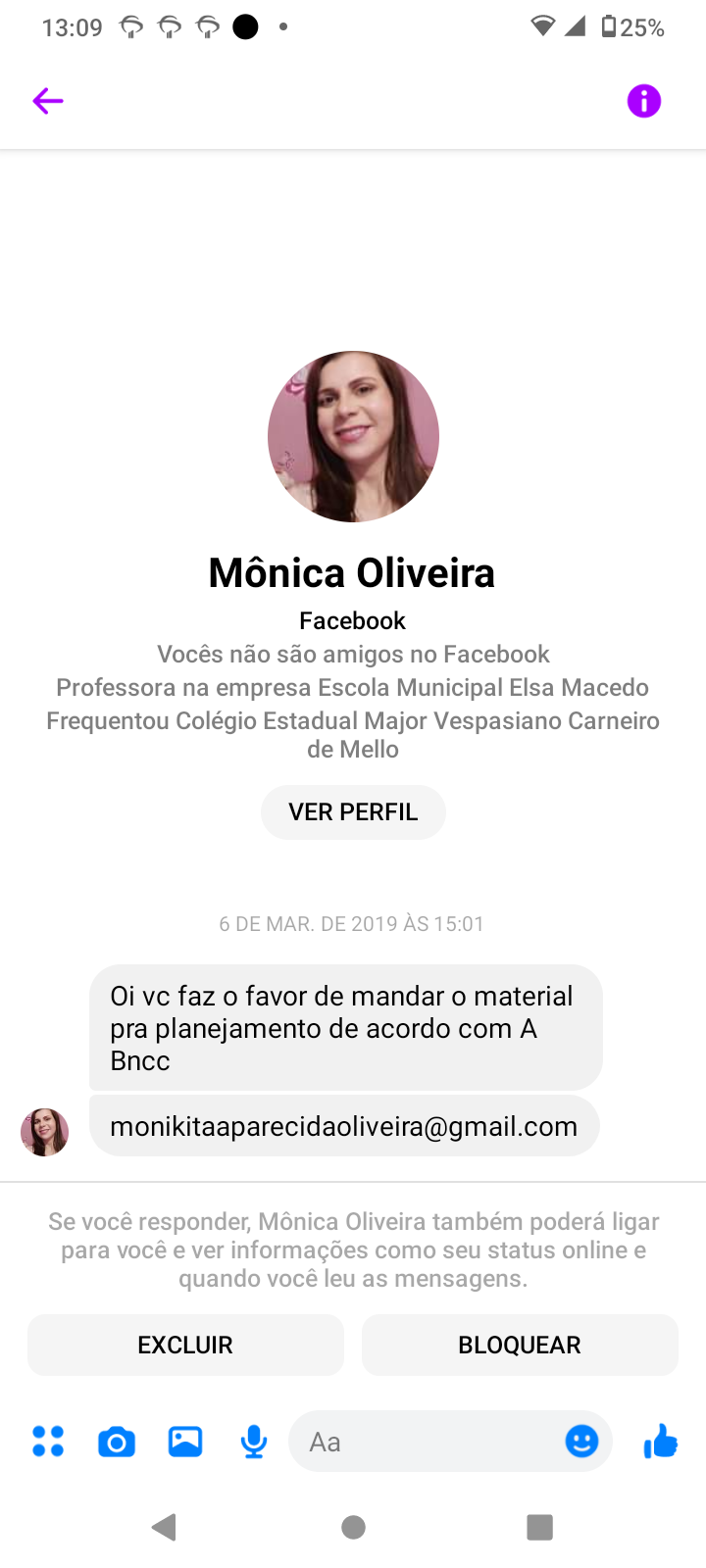Open the camera to take a photo

pos(117,1443)
